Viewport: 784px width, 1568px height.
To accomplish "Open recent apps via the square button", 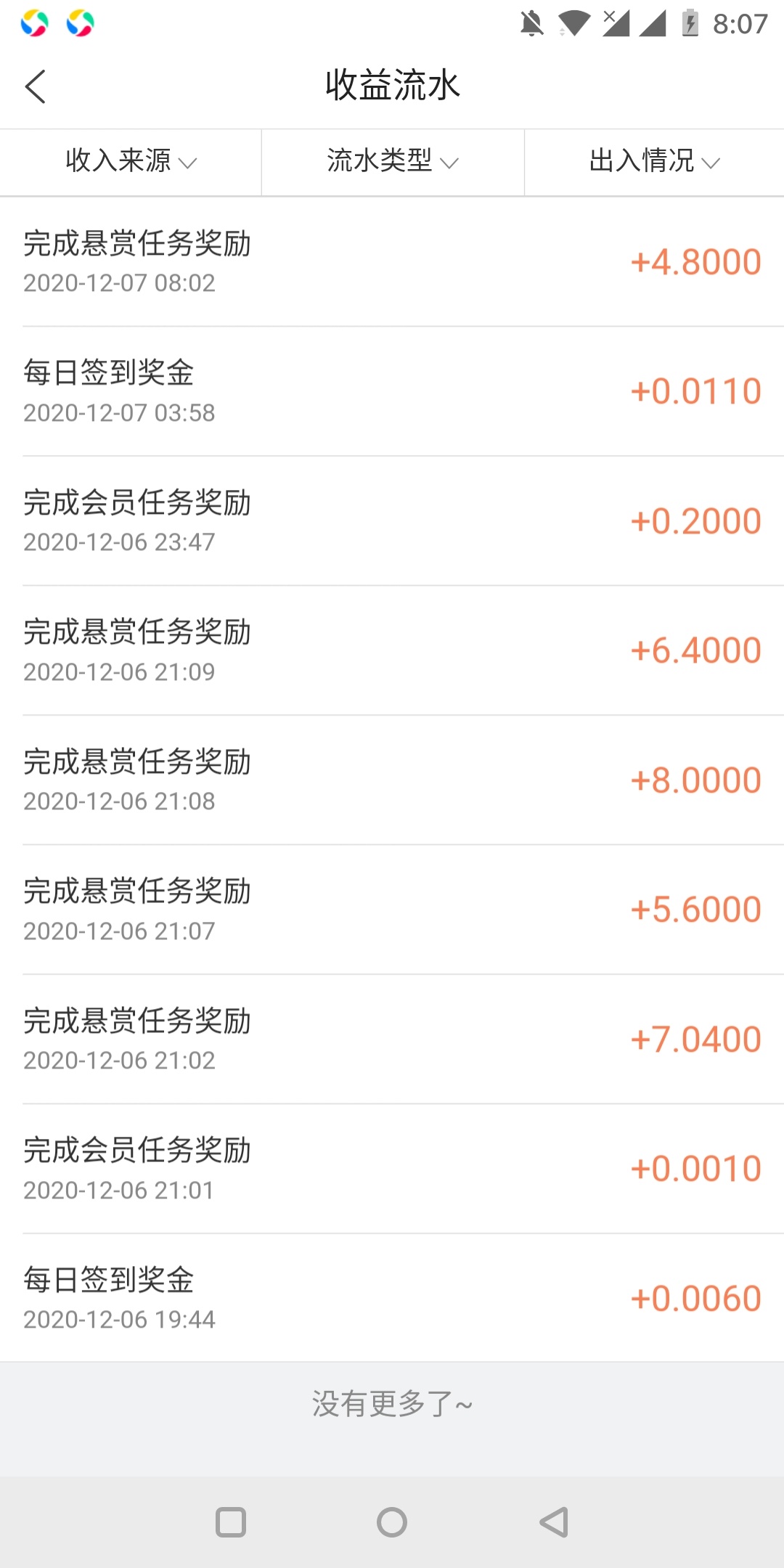I will 231,1522.
